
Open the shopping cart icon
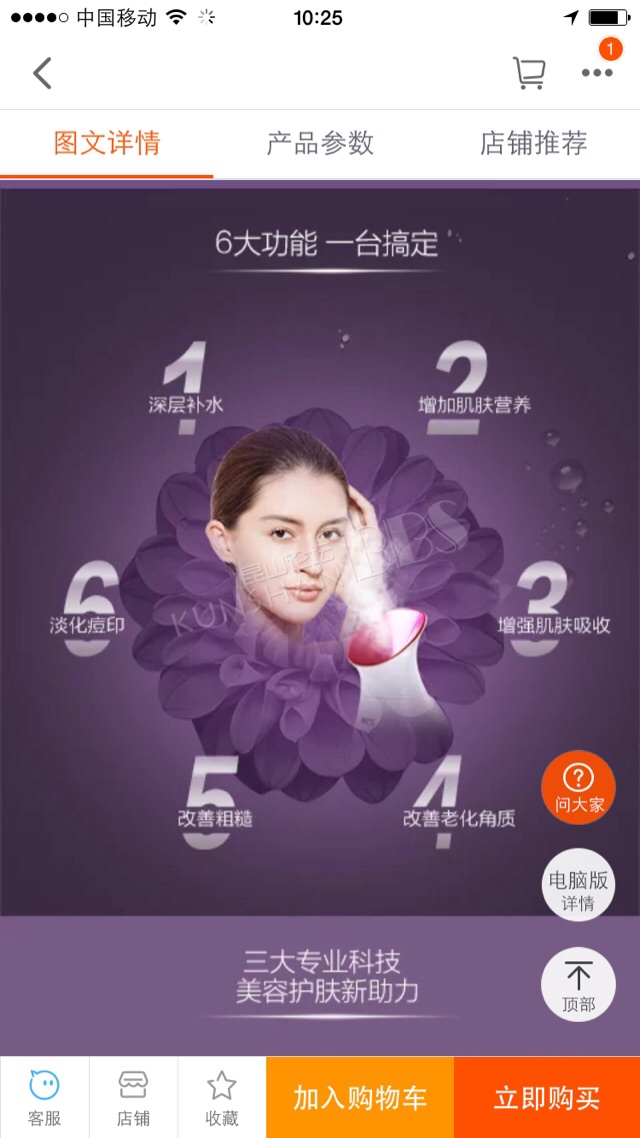click(x=529, y=73)
